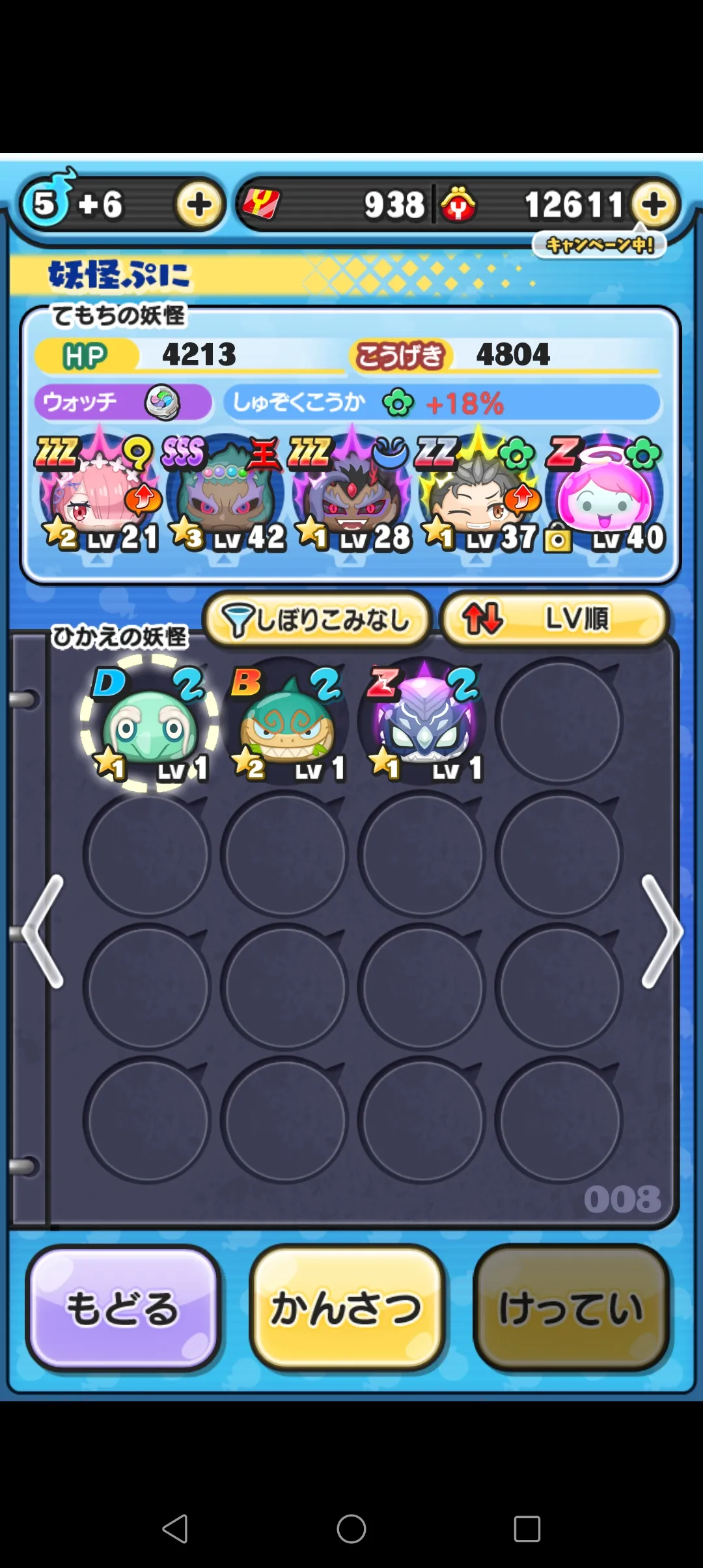Open かんさつ to observe the selected yokai
Screen dimensions: 703x1568
point(346,1309)
